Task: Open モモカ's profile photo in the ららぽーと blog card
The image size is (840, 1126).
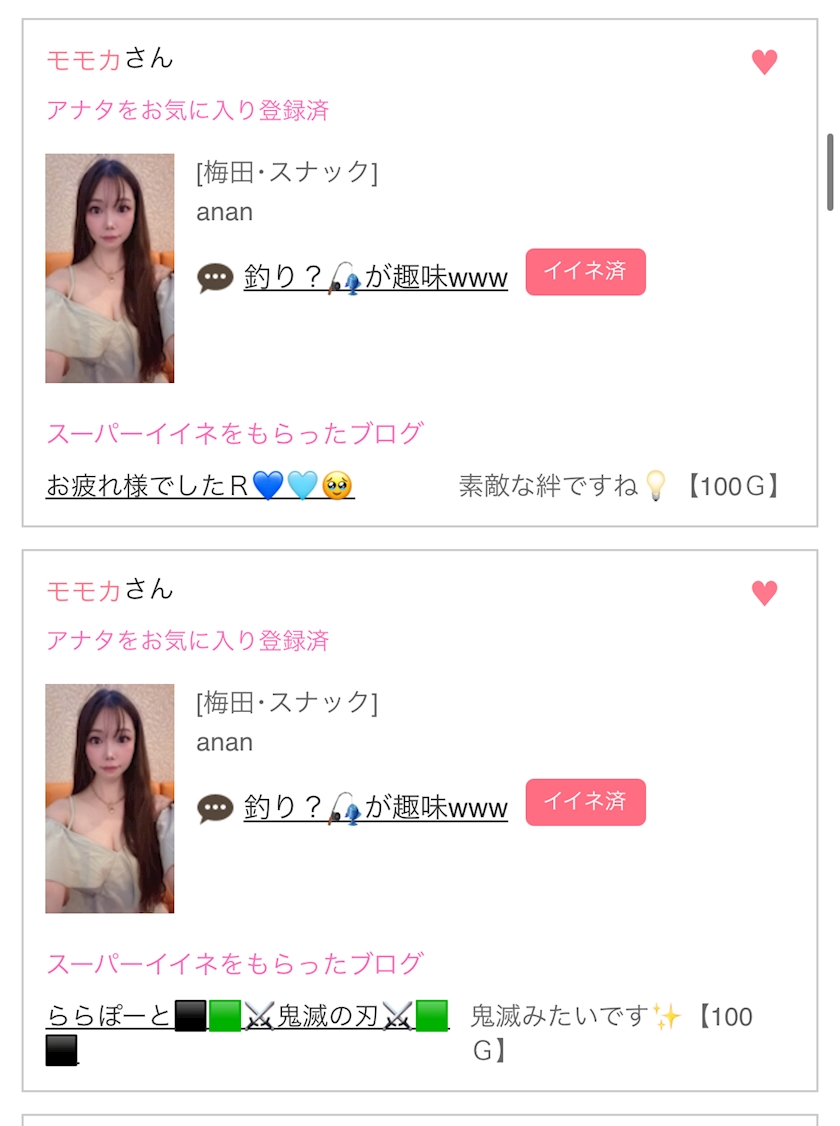Action: 110,798
